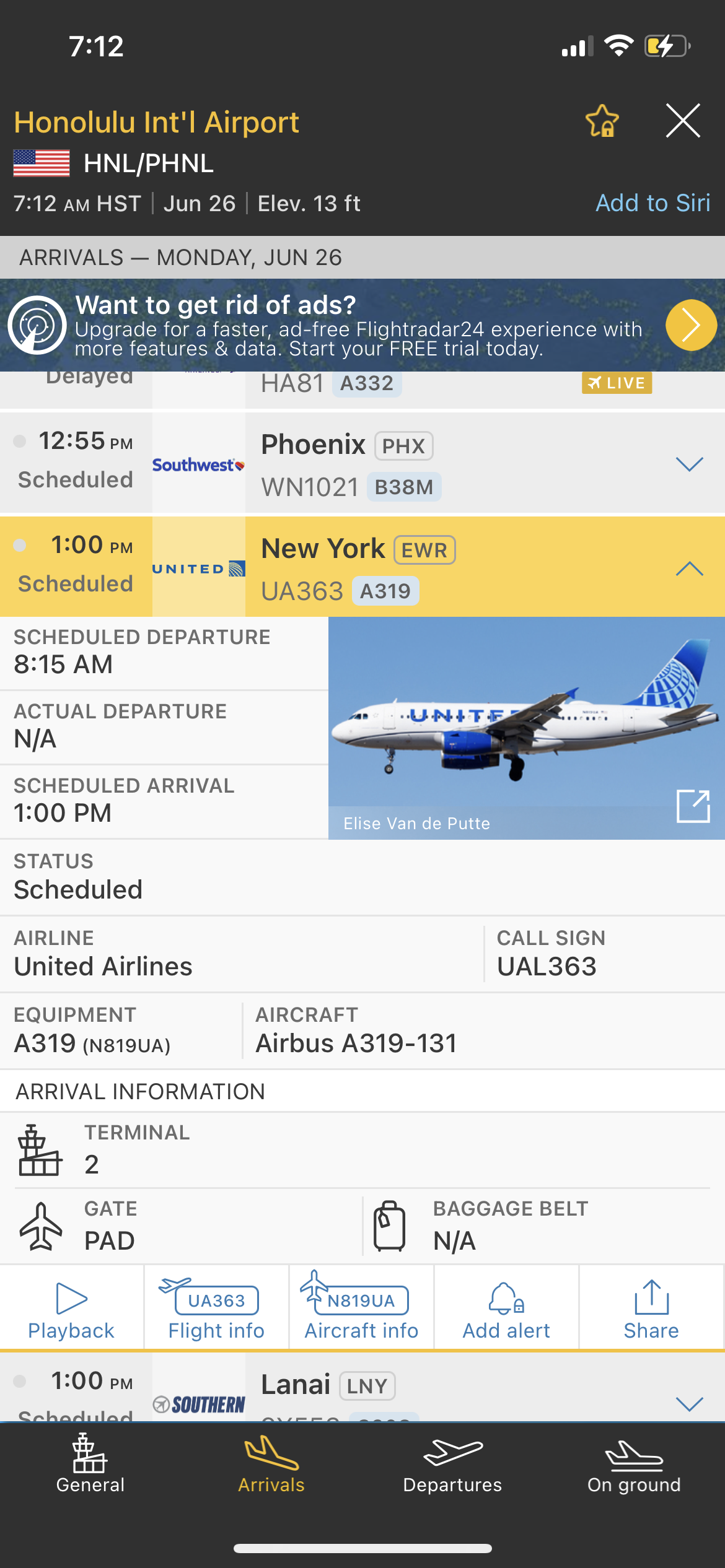Add Honolulu airport to favorites star
Image resolution: width=725 pixels, height=1568 pixels.
[x=602, y=121]
